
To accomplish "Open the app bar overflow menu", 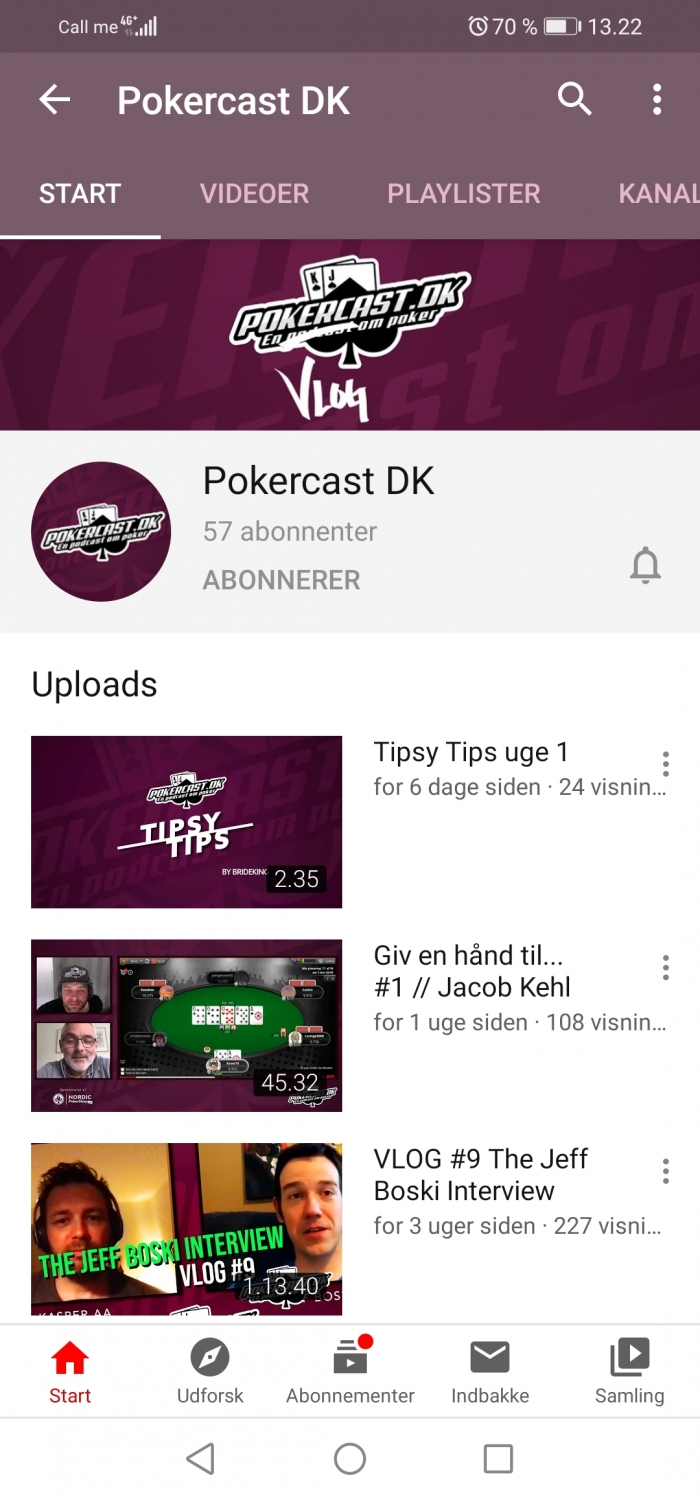I will [656, 100].
